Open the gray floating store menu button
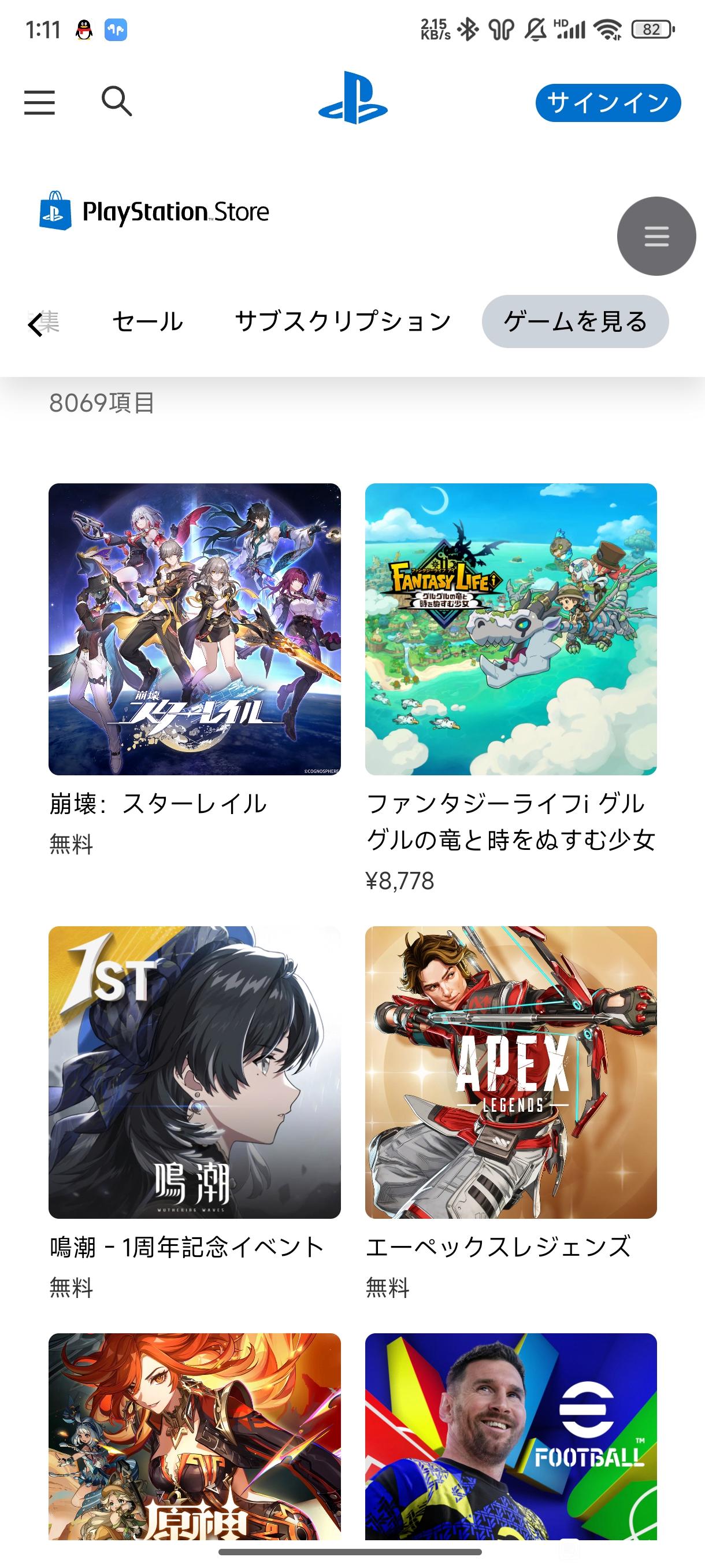 [x=656, y=236]
